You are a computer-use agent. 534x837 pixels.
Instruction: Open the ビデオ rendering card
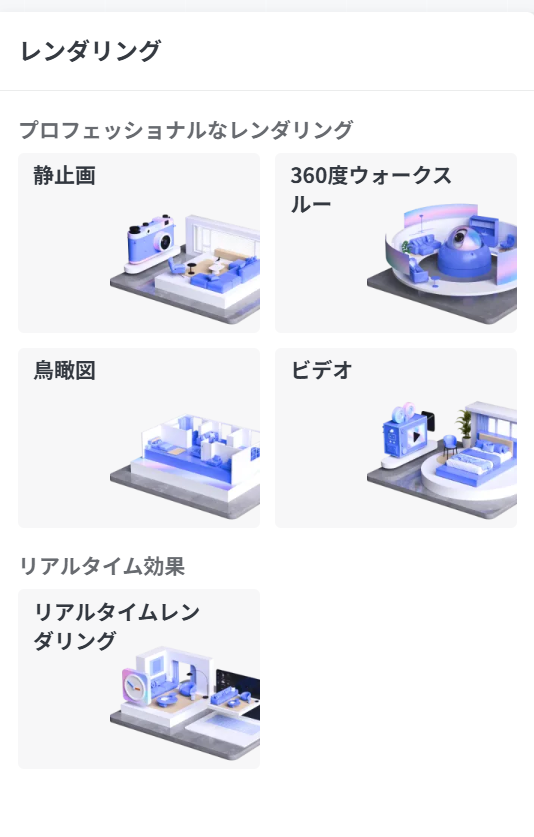tap(396, 438)
